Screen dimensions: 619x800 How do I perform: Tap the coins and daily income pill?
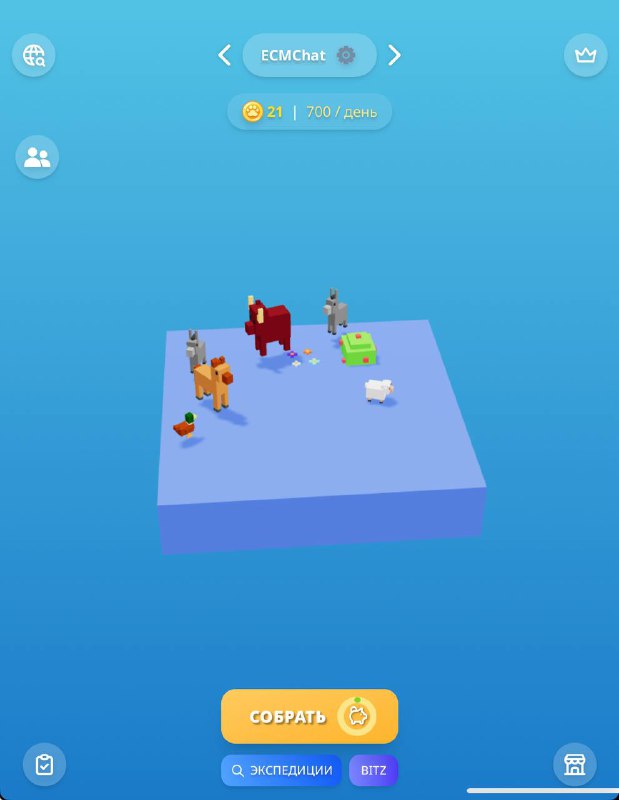click(309, 112)
